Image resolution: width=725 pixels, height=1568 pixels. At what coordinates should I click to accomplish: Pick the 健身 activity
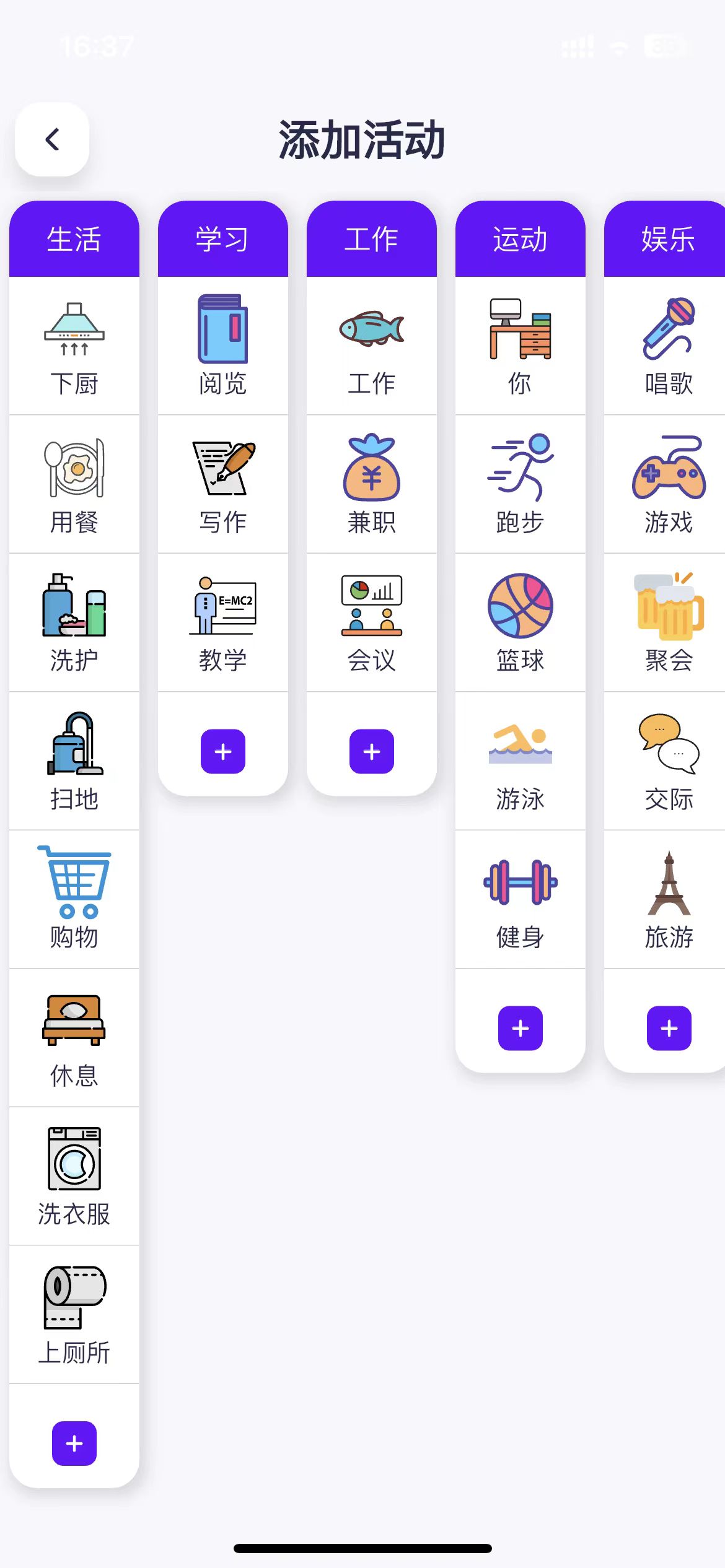521,899
